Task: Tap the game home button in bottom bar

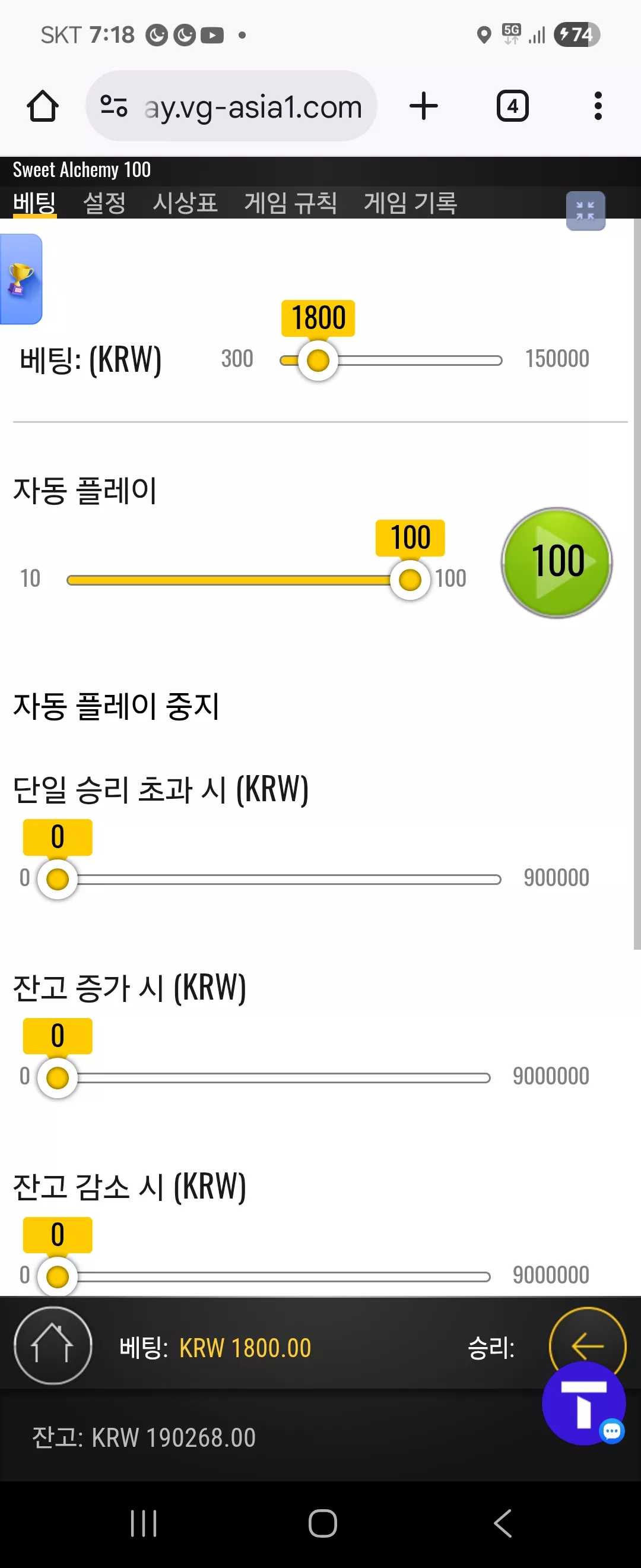Action: click(x=53, y=1345)
